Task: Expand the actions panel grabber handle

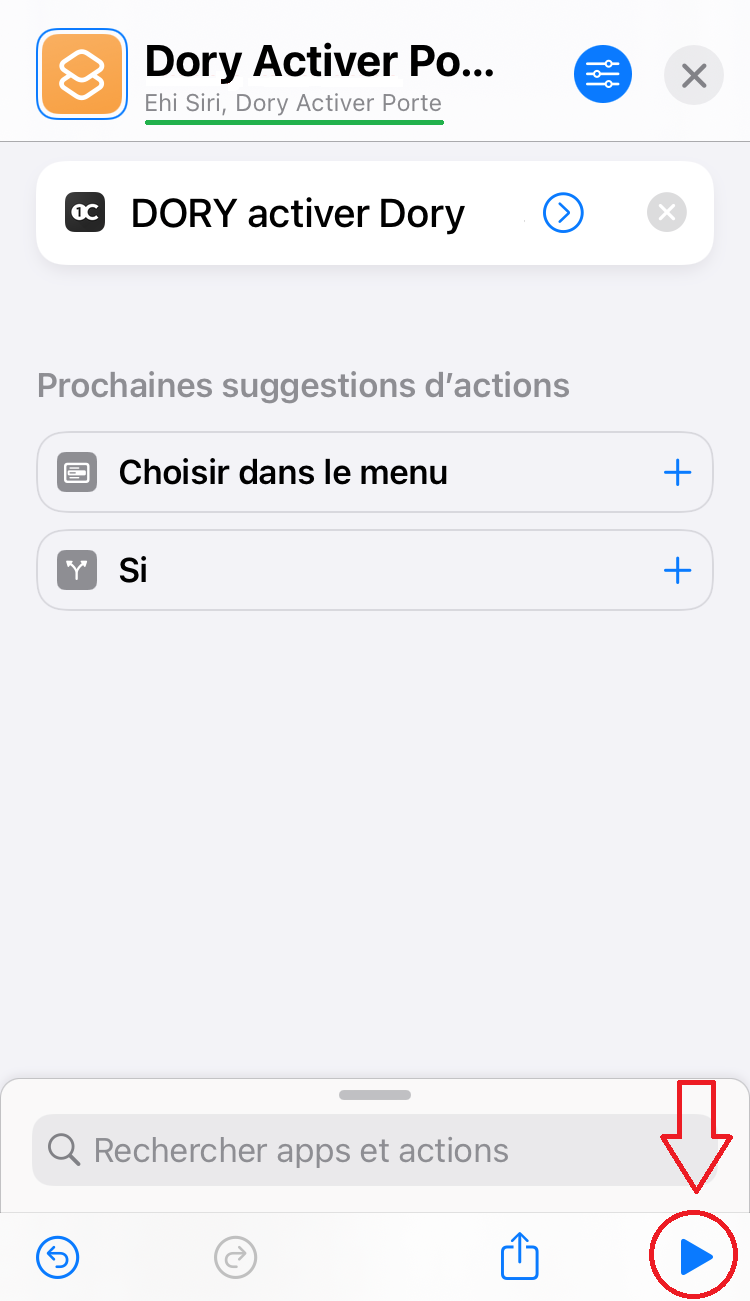Action: [x=375, y=1095]
